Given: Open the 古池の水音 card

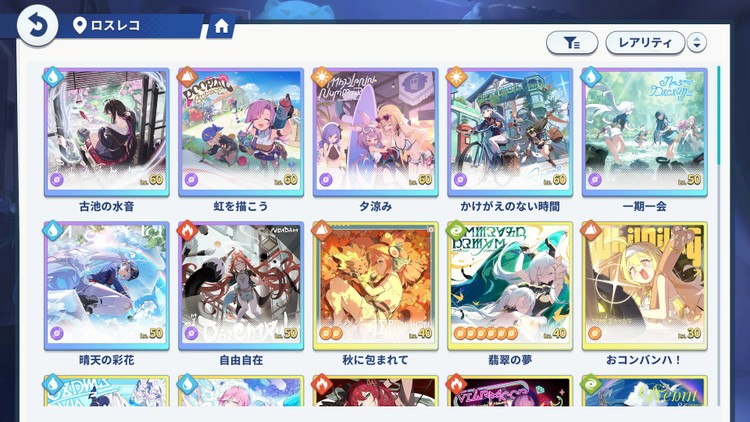Looking at the screenshot, I should [x=106, y=131].
